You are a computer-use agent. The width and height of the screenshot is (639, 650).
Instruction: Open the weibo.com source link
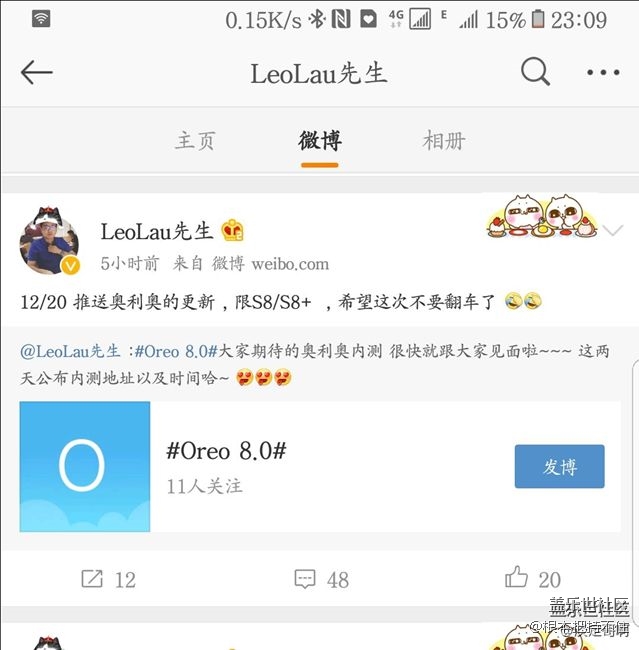click(x=290, y=264)
